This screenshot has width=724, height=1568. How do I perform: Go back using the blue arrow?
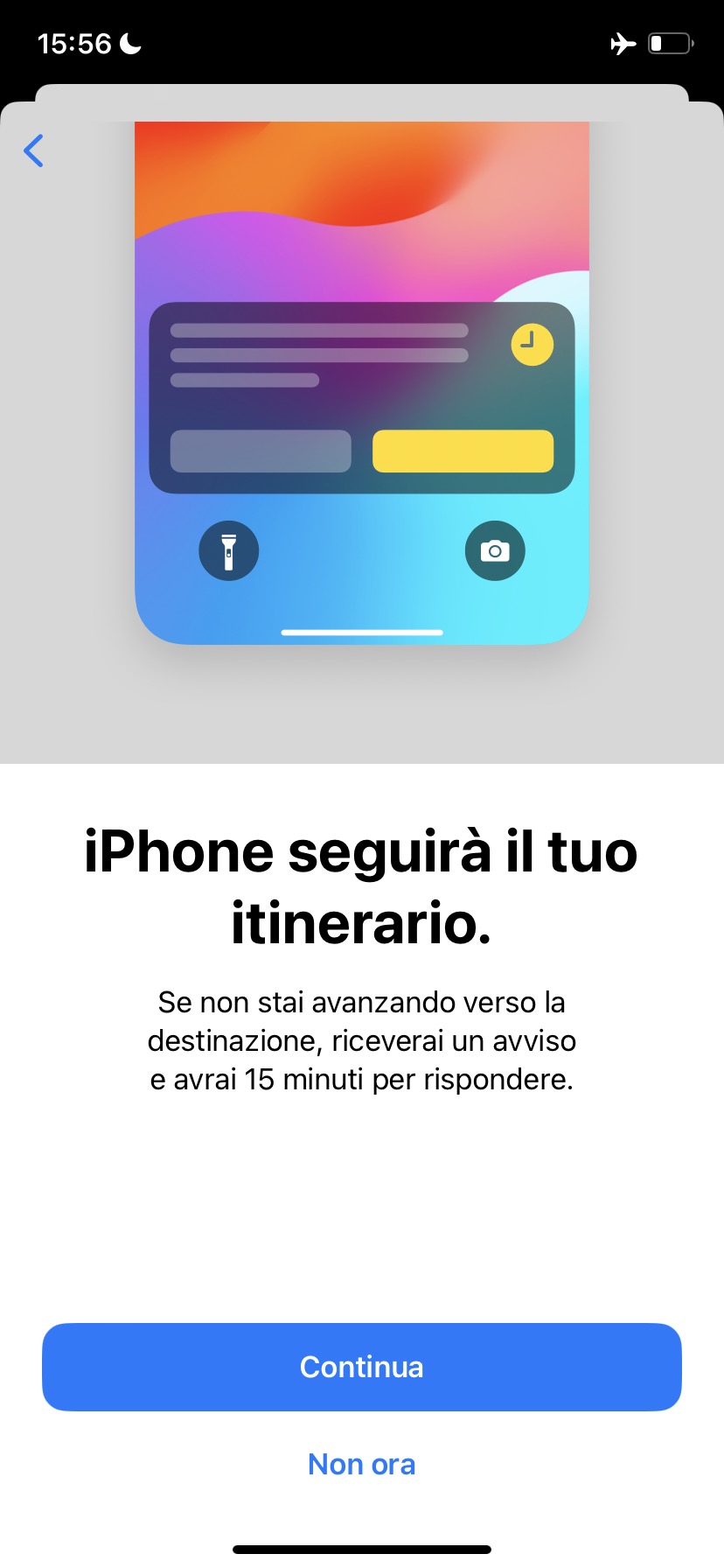pos(33,150)
